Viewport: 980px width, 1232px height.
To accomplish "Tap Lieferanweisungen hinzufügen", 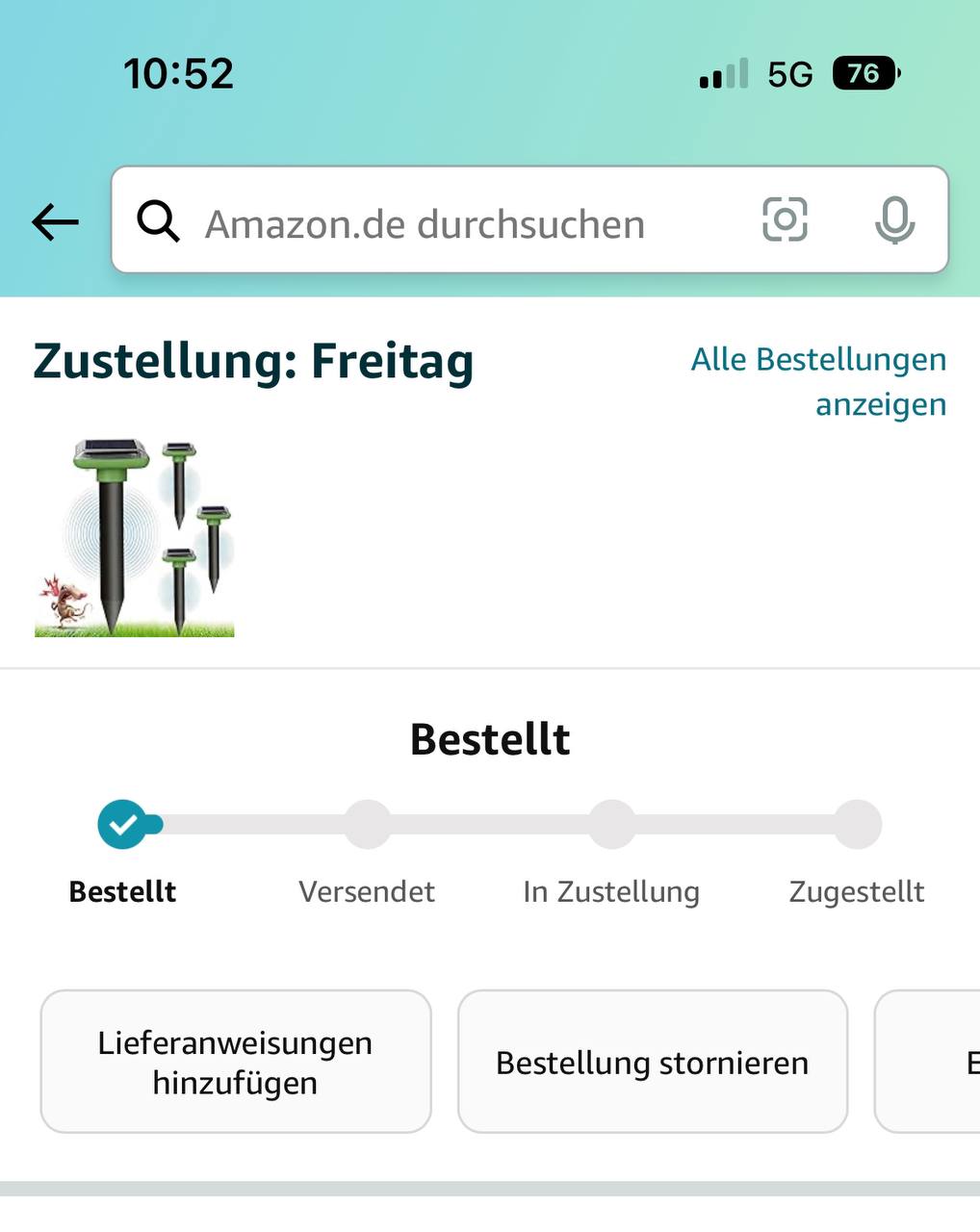I will [236, 1062].
